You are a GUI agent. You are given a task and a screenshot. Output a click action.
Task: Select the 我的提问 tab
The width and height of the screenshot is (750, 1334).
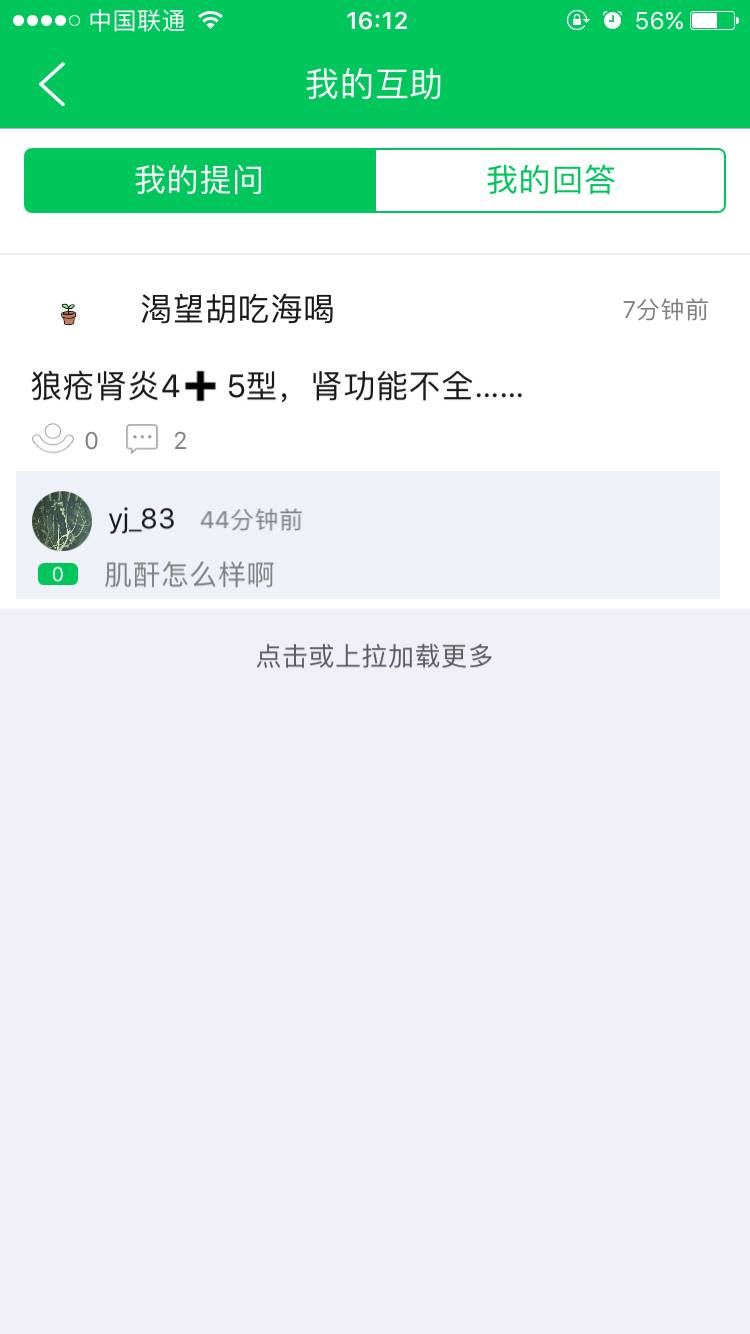tap(200, 181)
